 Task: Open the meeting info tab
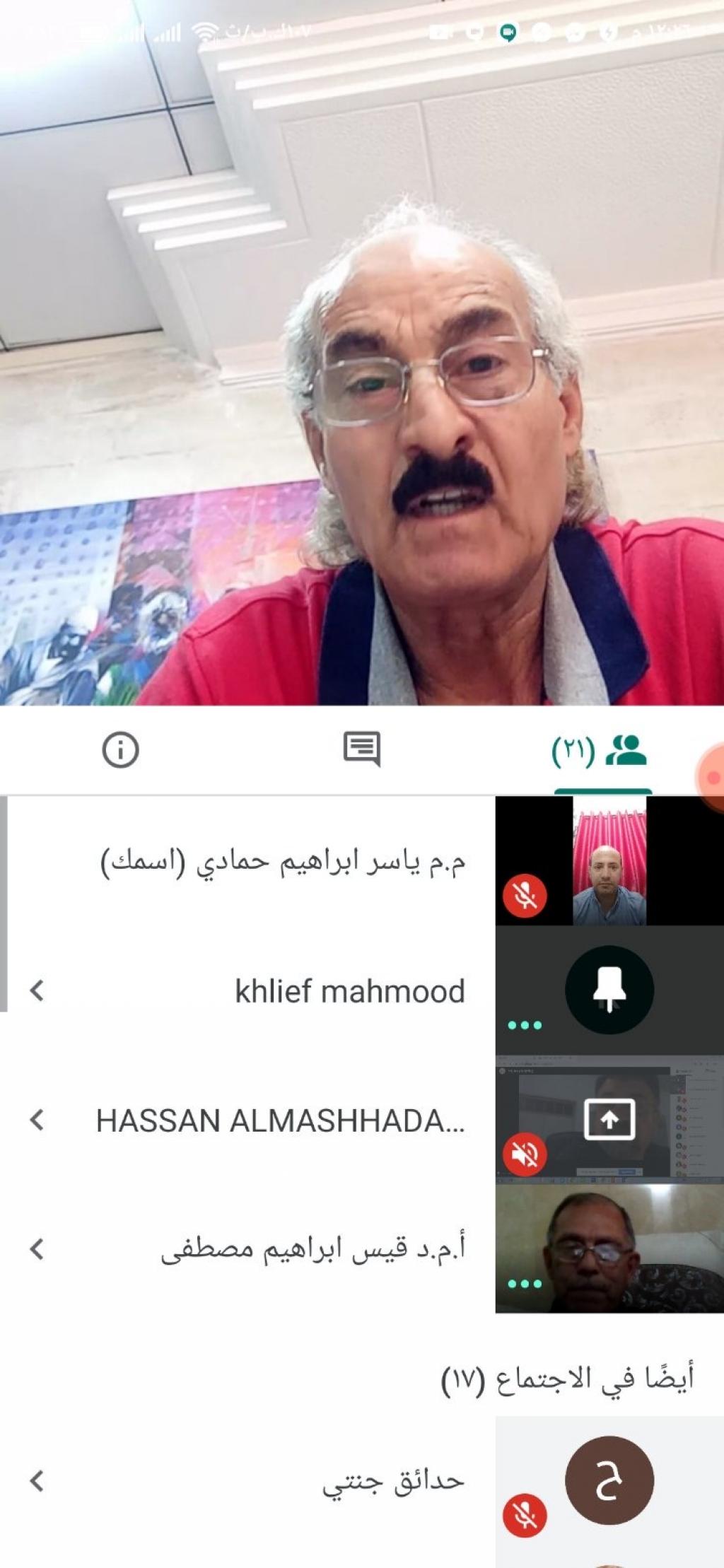point(120,749)
